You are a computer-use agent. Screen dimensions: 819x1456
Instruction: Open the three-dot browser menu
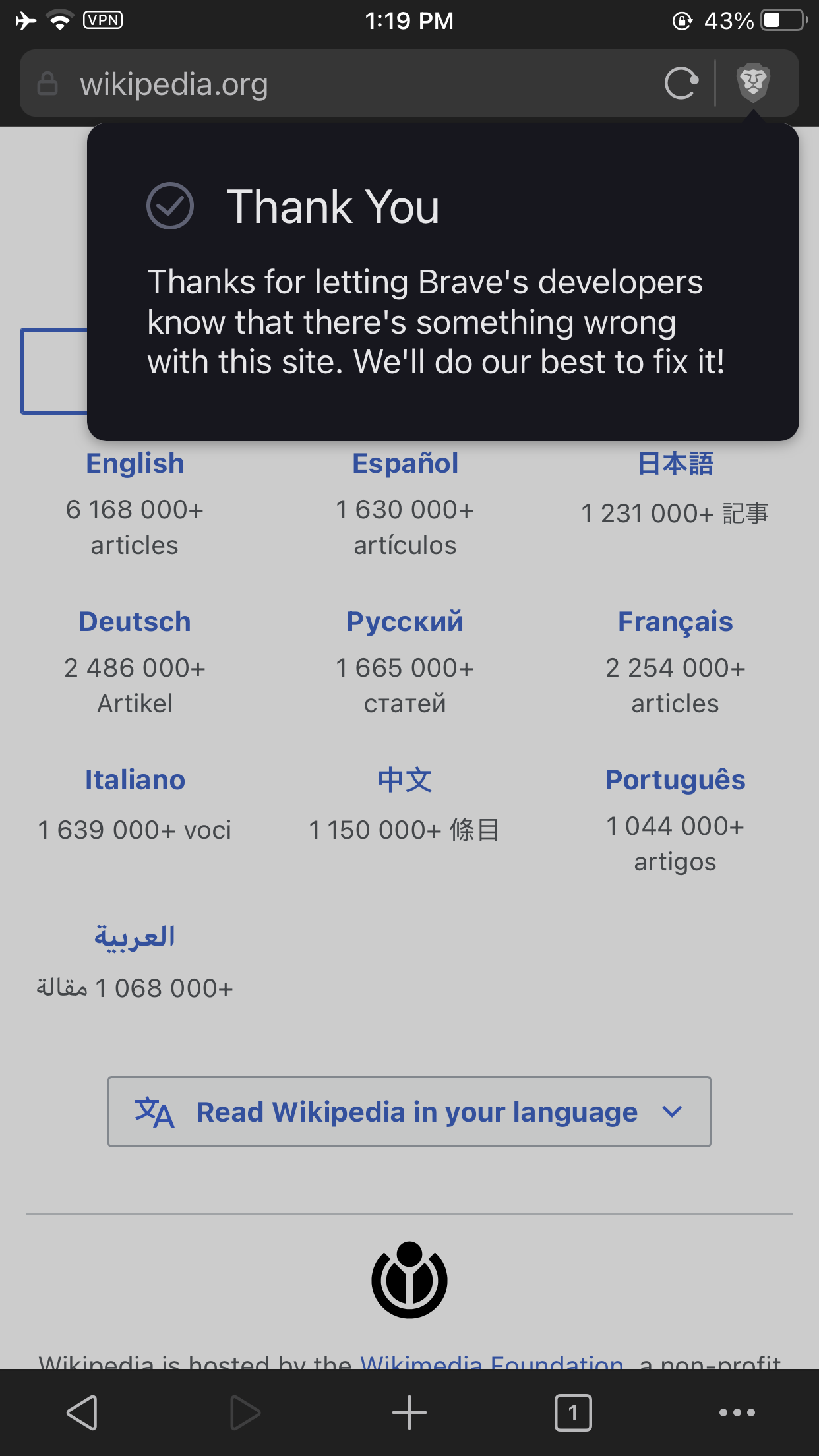point(737,1412)
